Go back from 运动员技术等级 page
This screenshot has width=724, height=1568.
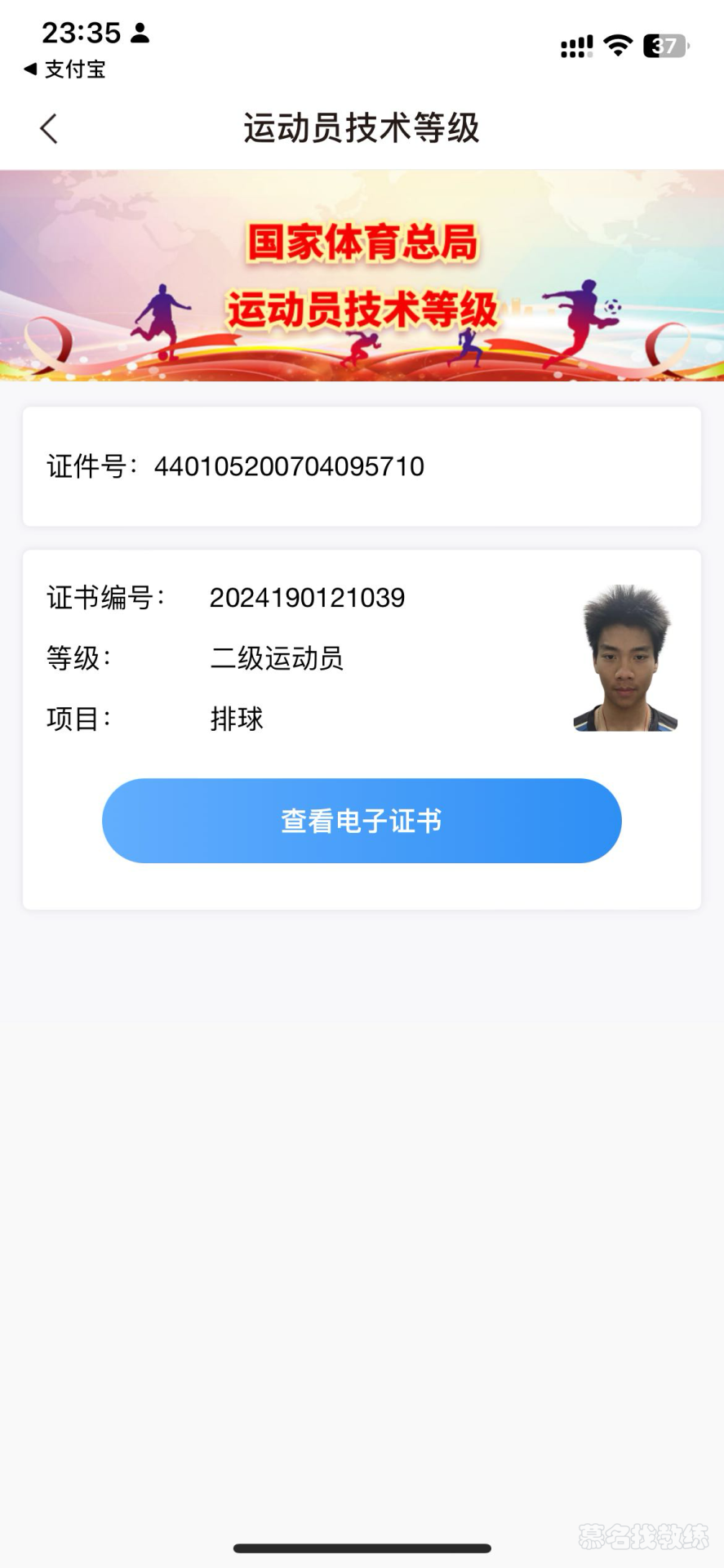pos(49,128)
